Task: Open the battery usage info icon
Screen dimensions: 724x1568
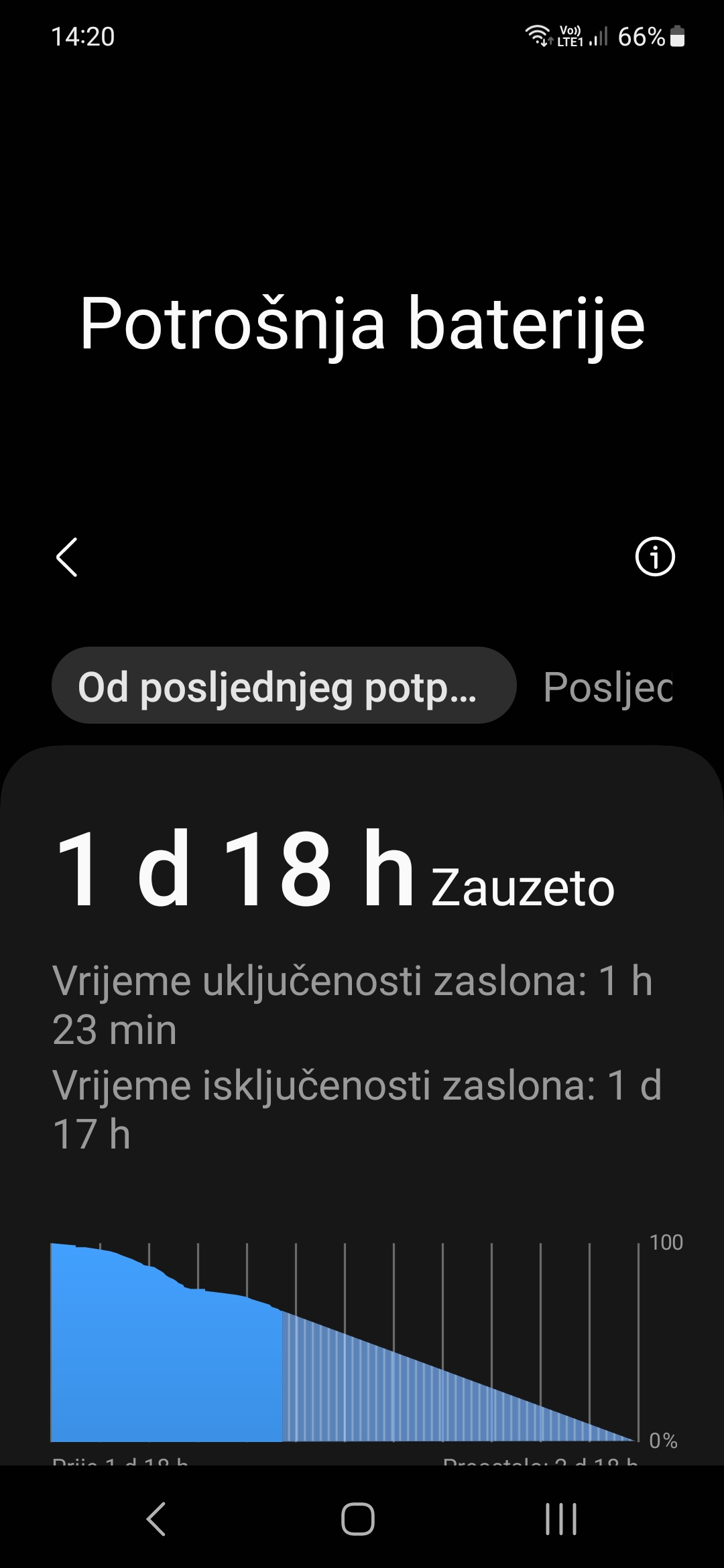Action: 654,557
